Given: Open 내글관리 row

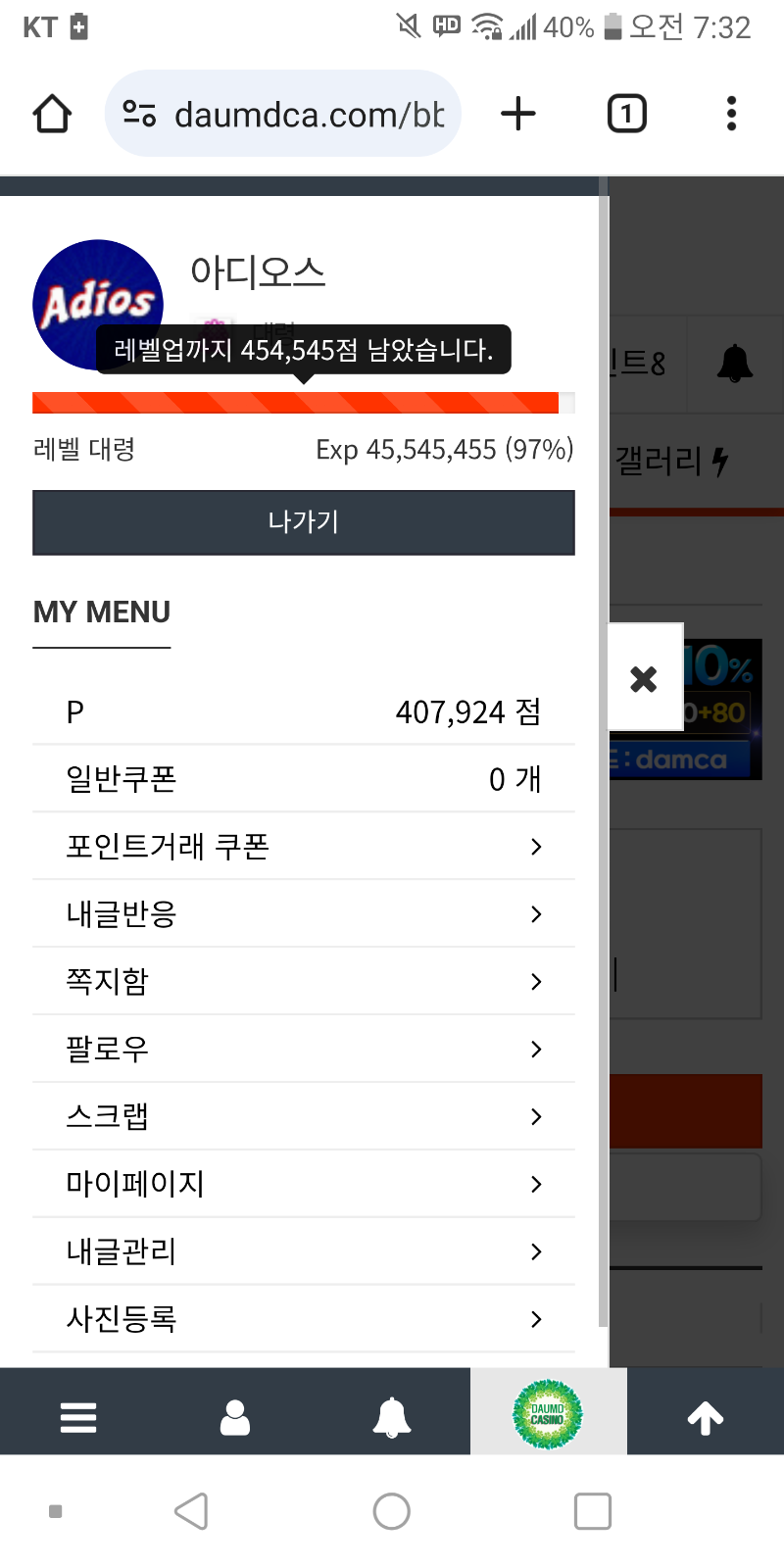Looking at the screenshot, I should pos(303,1251).
